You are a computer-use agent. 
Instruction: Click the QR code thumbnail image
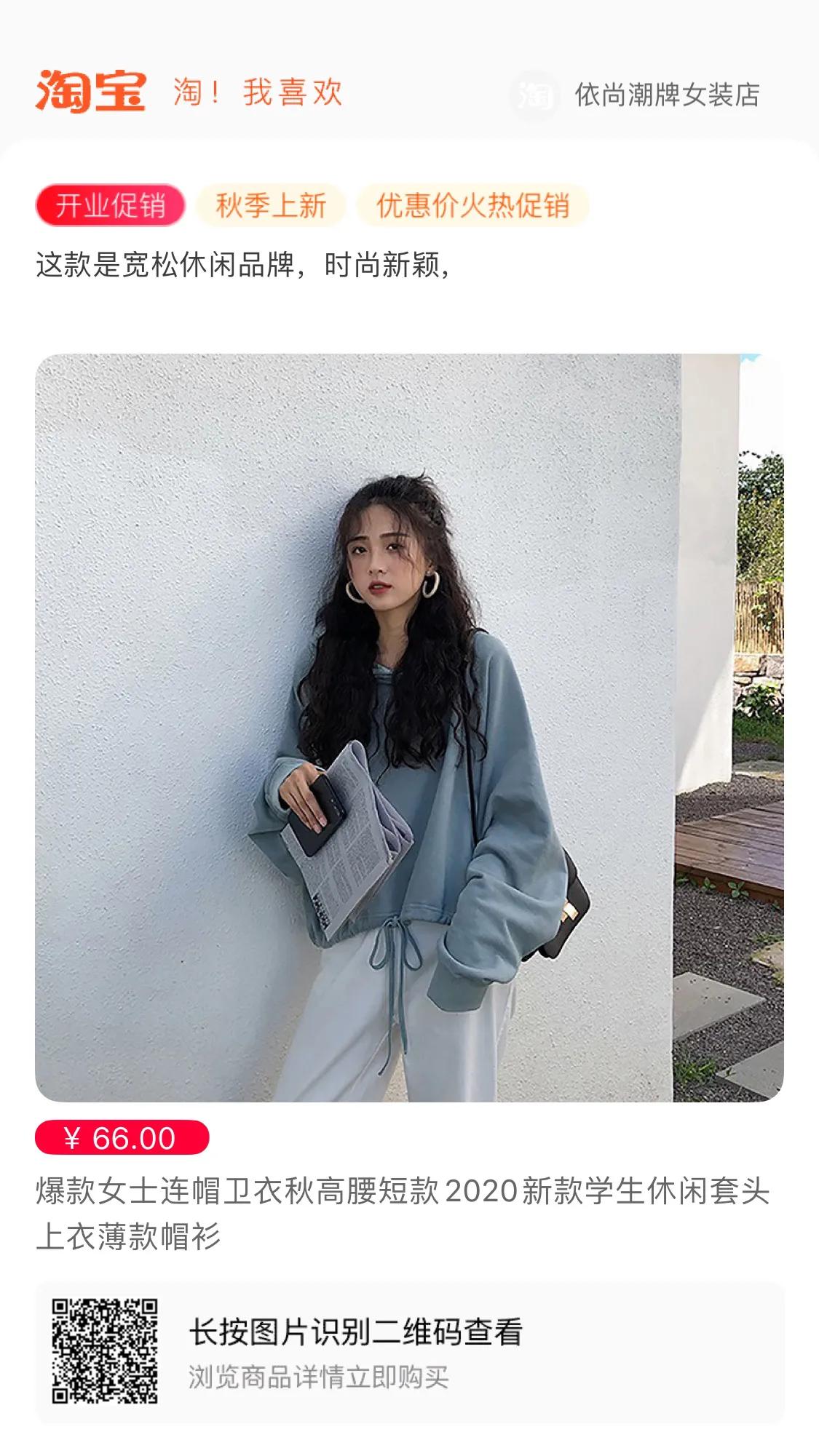(106, 1350)
